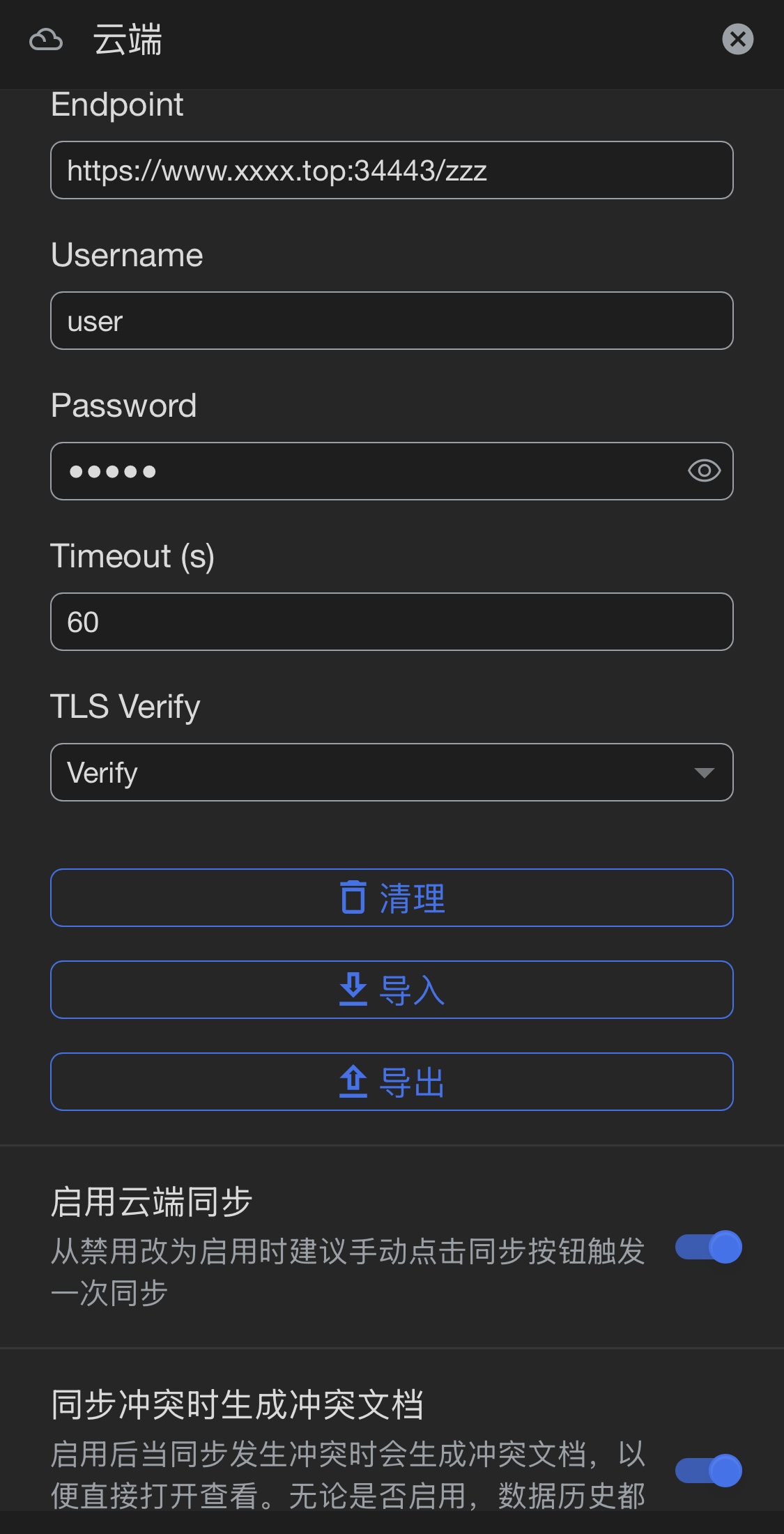This screenshot has width=784, height=1534.
Task: Toggle 同步冲突时生成冲突文档 off
Action: pyautogui.click(x=708, y=1471)
